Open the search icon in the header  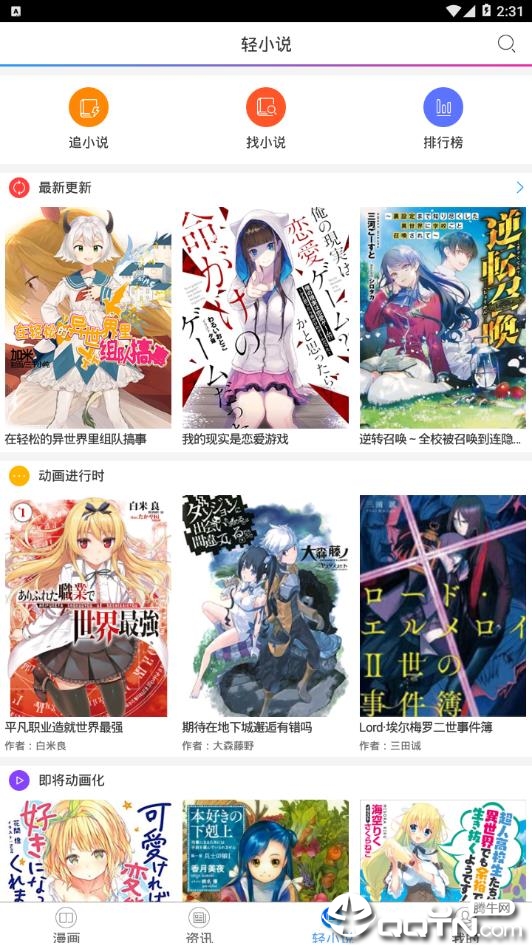pos(506,44)
